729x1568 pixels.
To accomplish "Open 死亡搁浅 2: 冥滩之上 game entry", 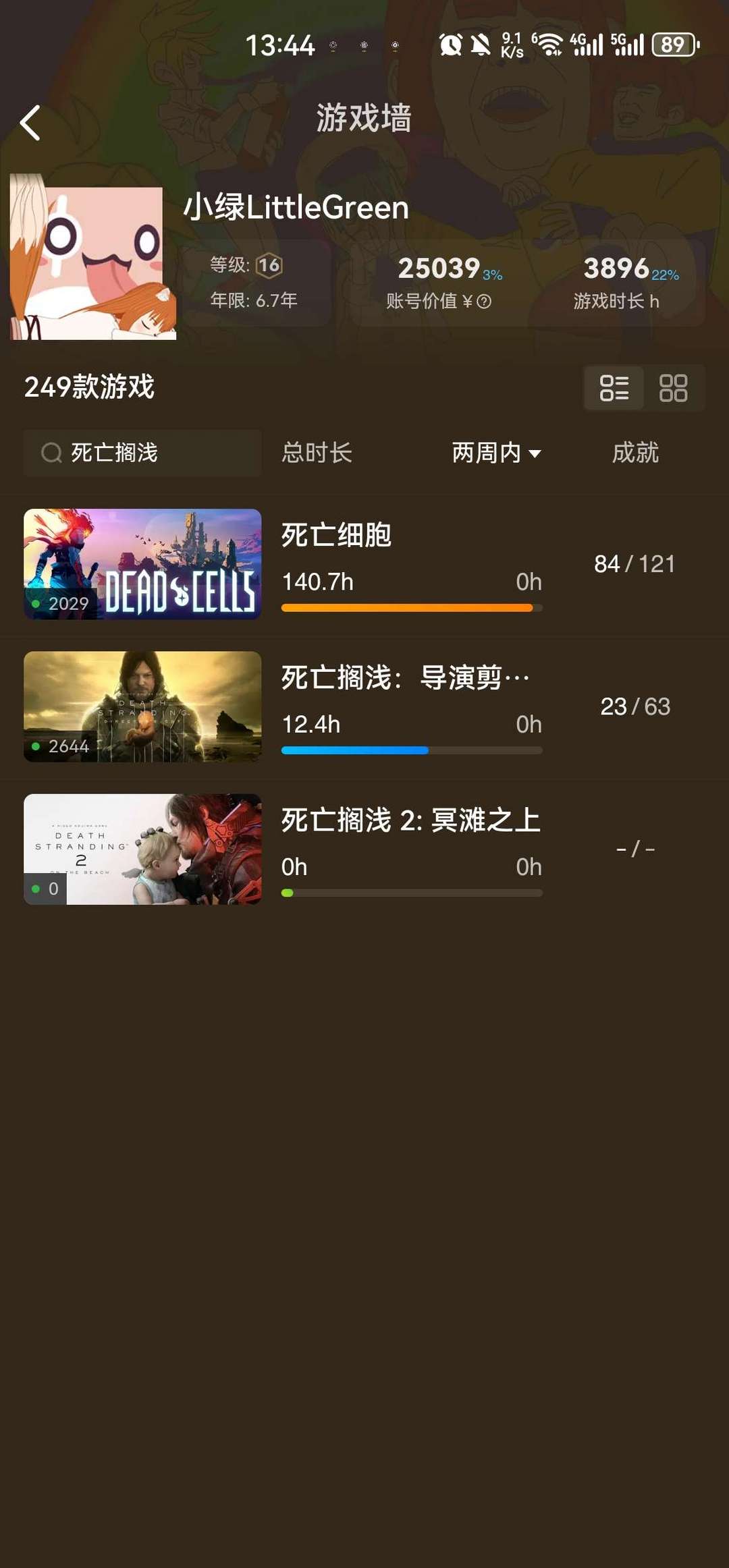I will 364,849.
